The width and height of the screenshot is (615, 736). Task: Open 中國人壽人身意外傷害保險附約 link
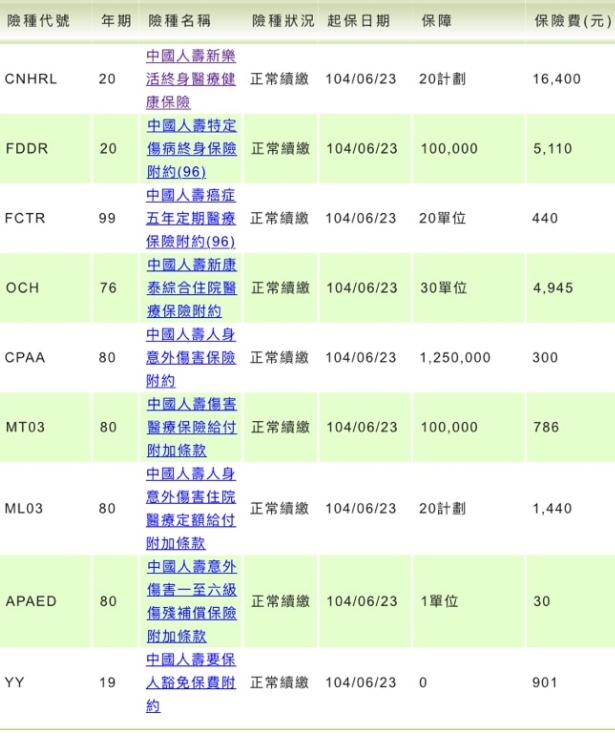point(191,357)
